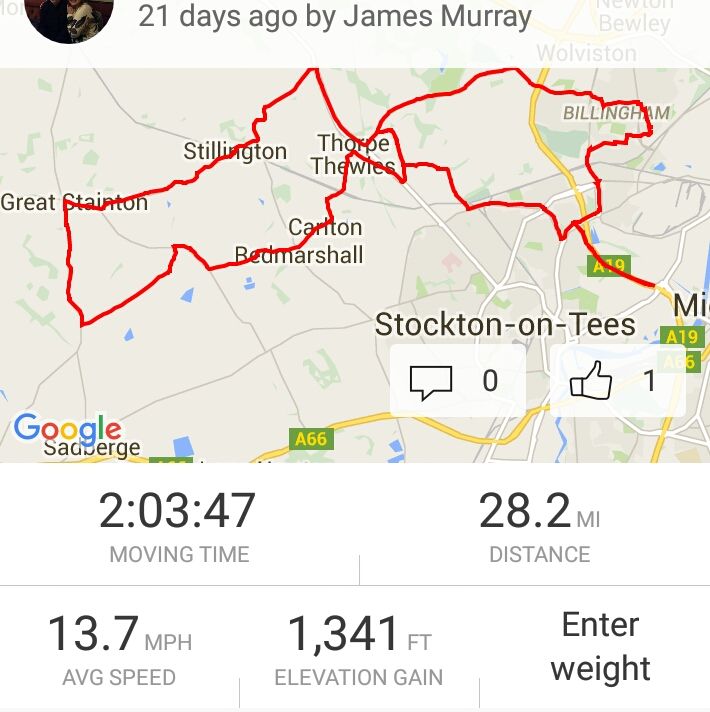The image size is (710, 712).
Task: Open James Murray's profile picture
Action: click(68, 18)
